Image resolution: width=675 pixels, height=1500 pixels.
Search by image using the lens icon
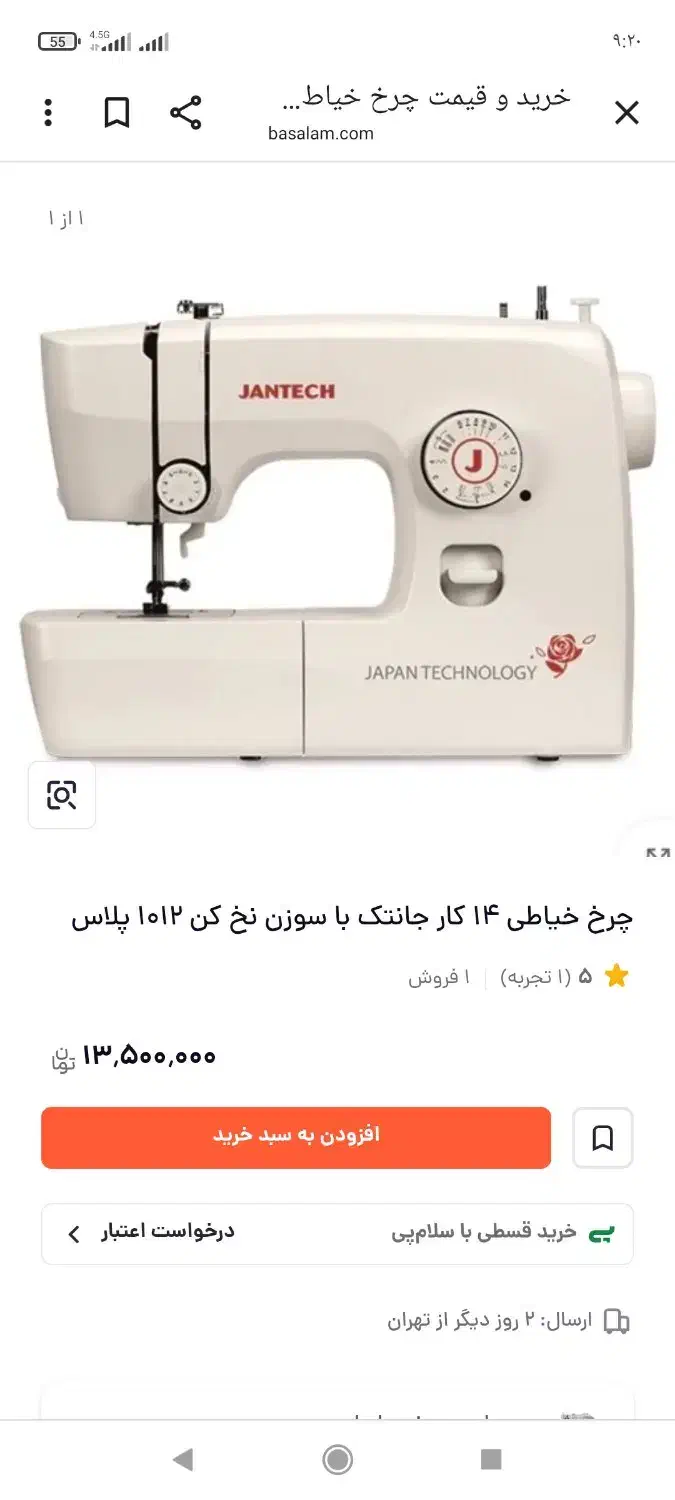[x=62, y=795]
